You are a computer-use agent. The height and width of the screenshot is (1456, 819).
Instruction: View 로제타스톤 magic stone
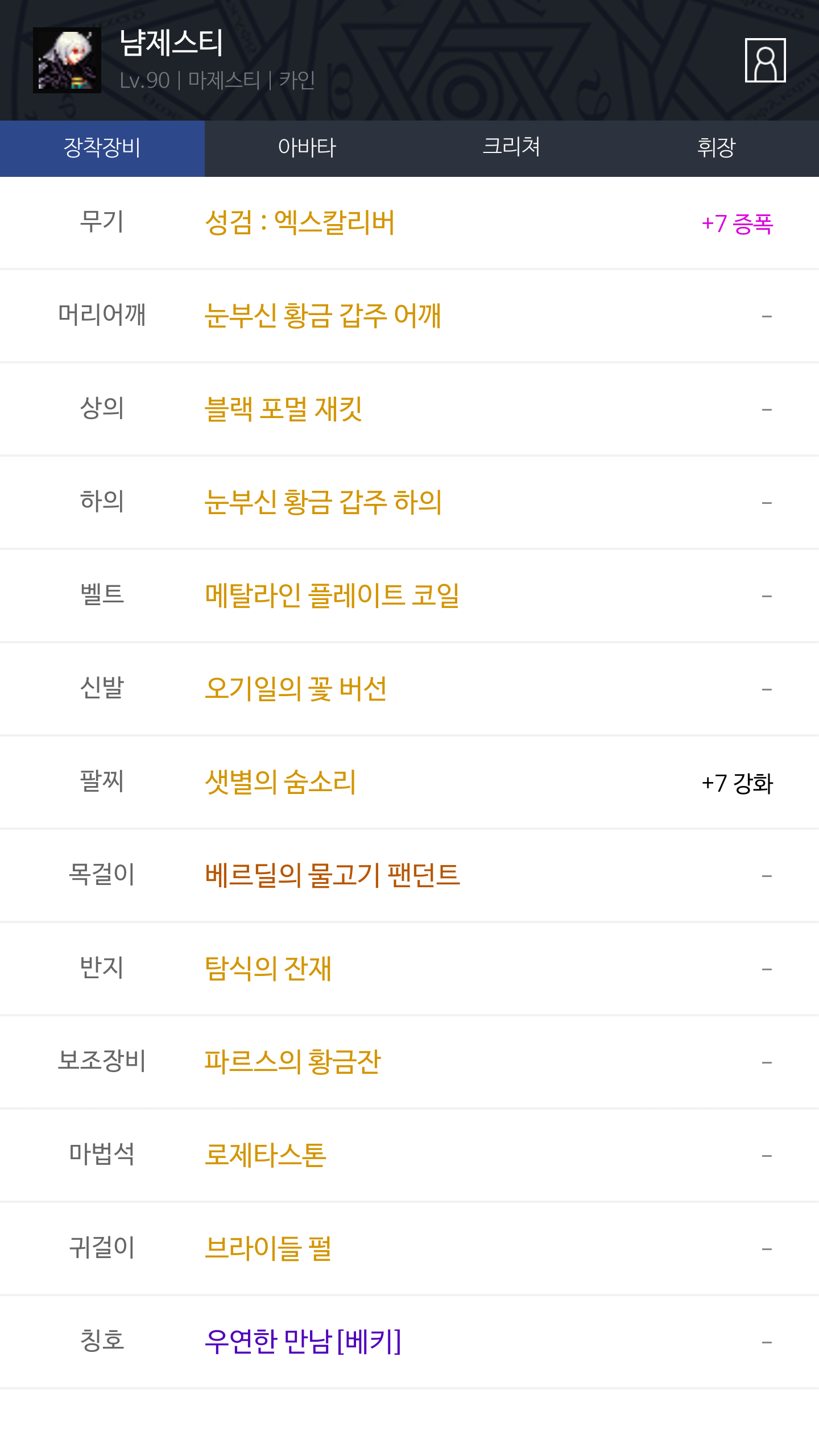266,1155
